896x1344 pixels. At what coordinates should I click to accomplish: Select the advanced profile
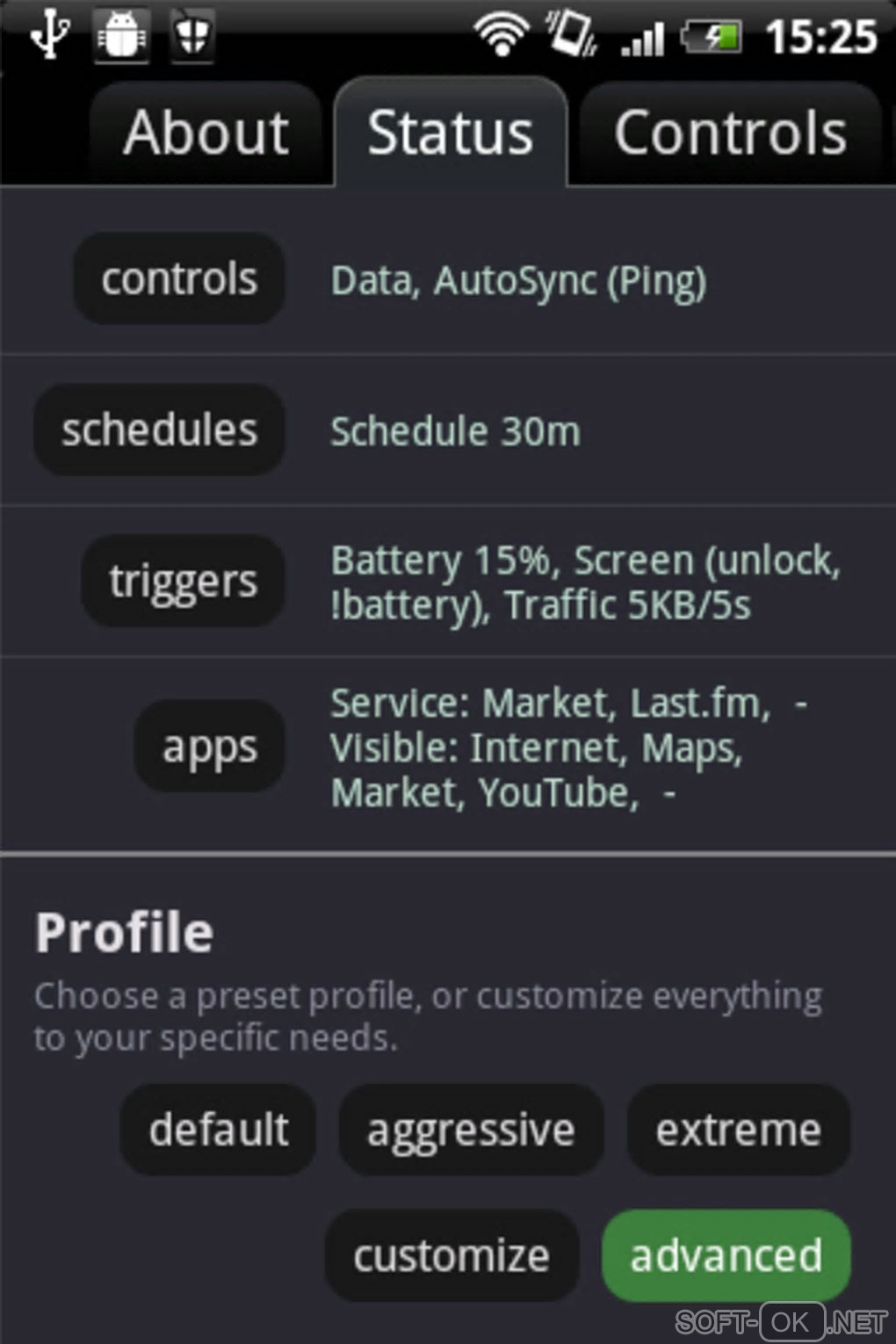point(726,1255)
